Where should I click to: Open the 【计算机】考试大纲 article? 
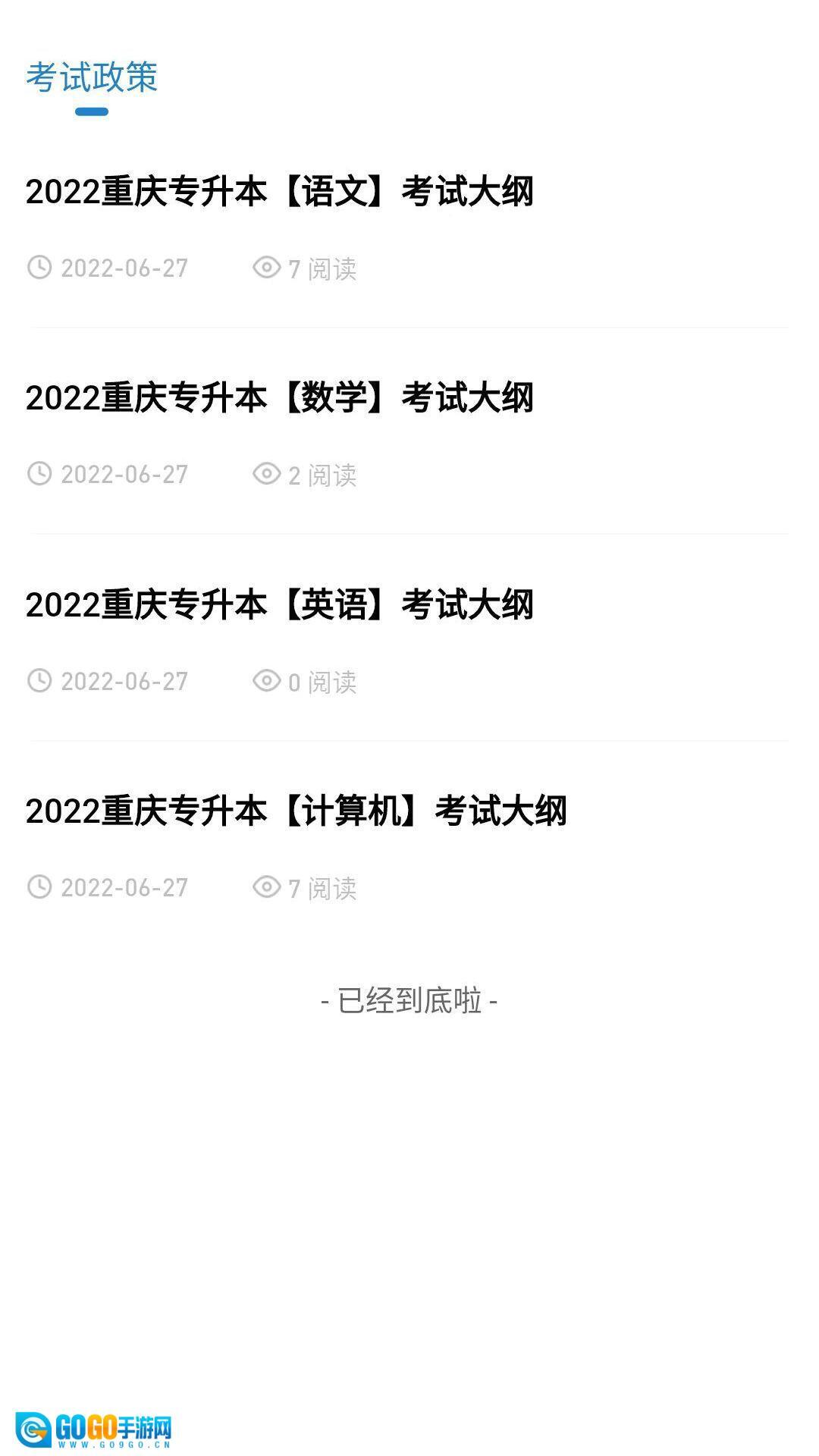[296, 811]
